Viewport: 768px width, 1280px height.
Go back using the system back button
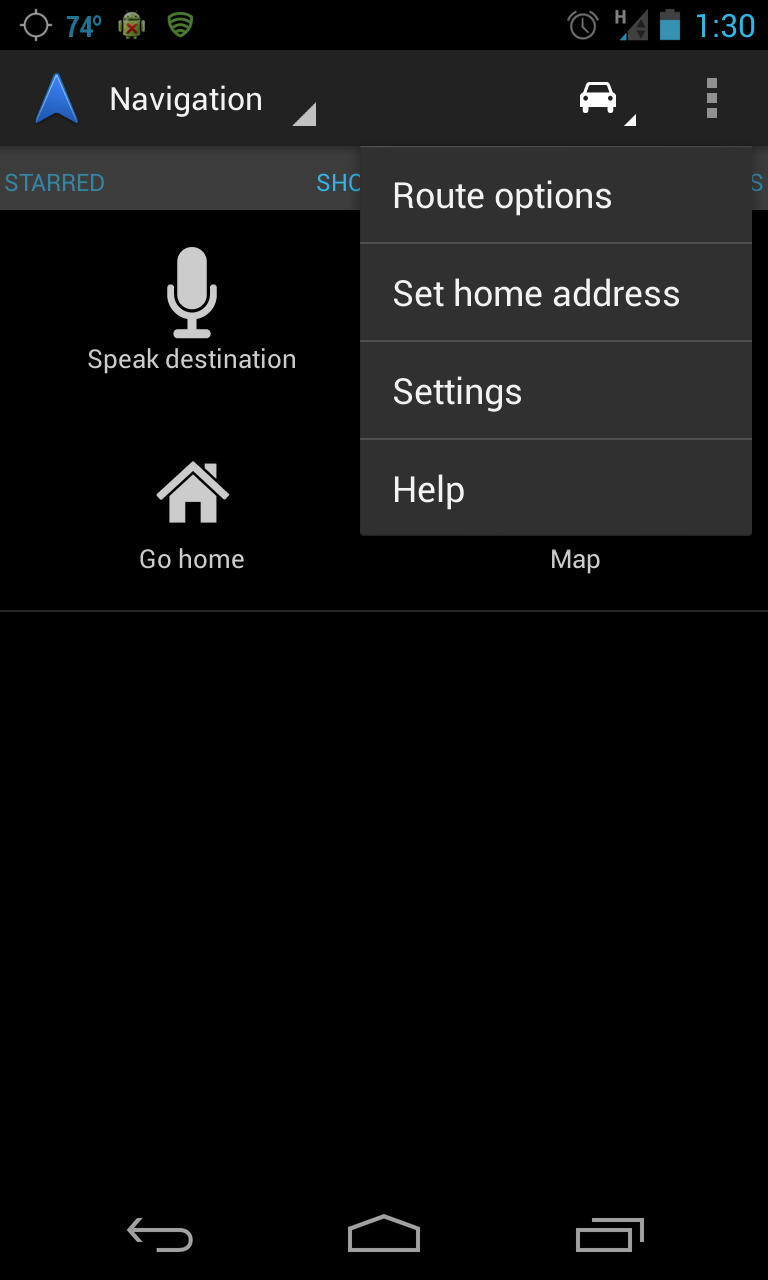pos(160,1235)
